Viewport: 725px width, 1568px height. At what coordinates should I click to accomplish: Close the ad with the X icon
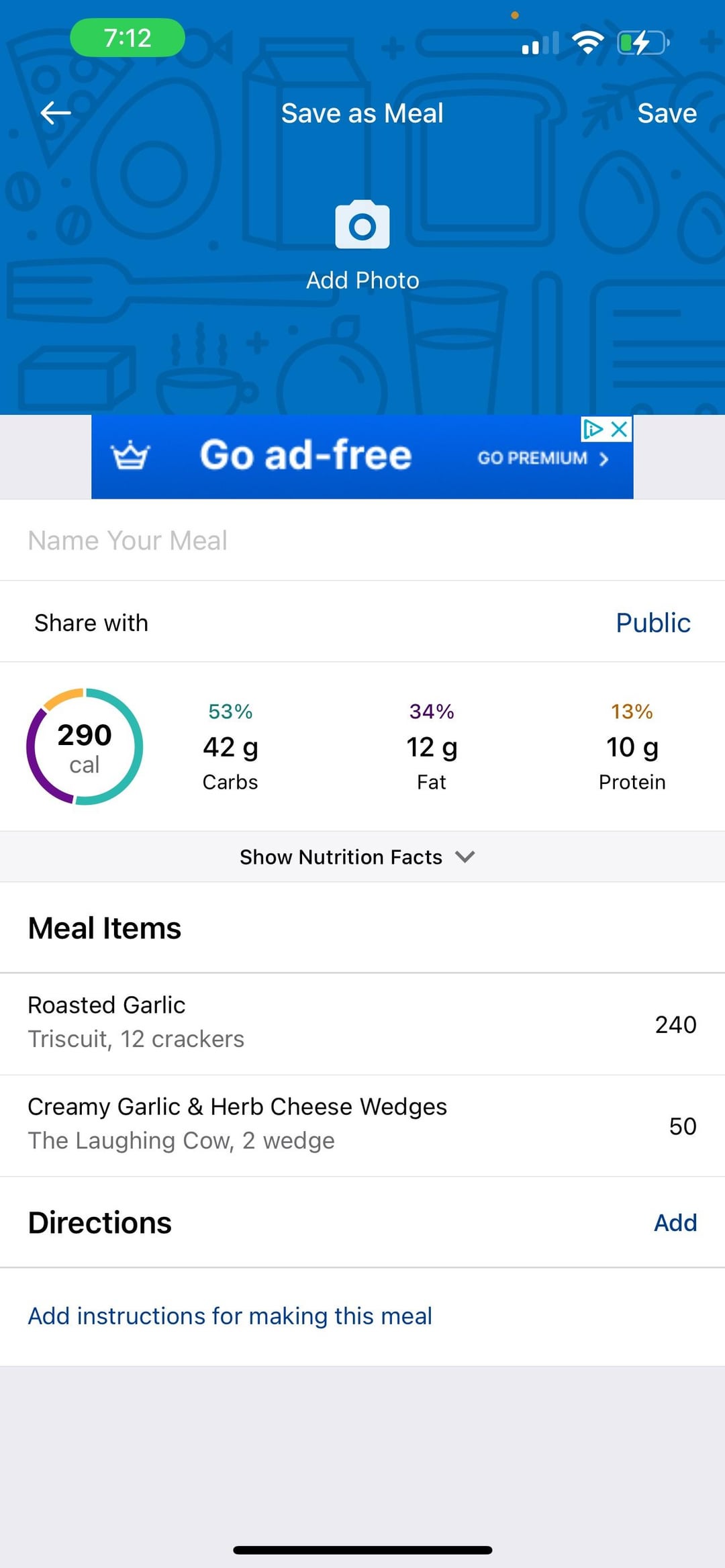pyautogui.click(x=620, y=429)
